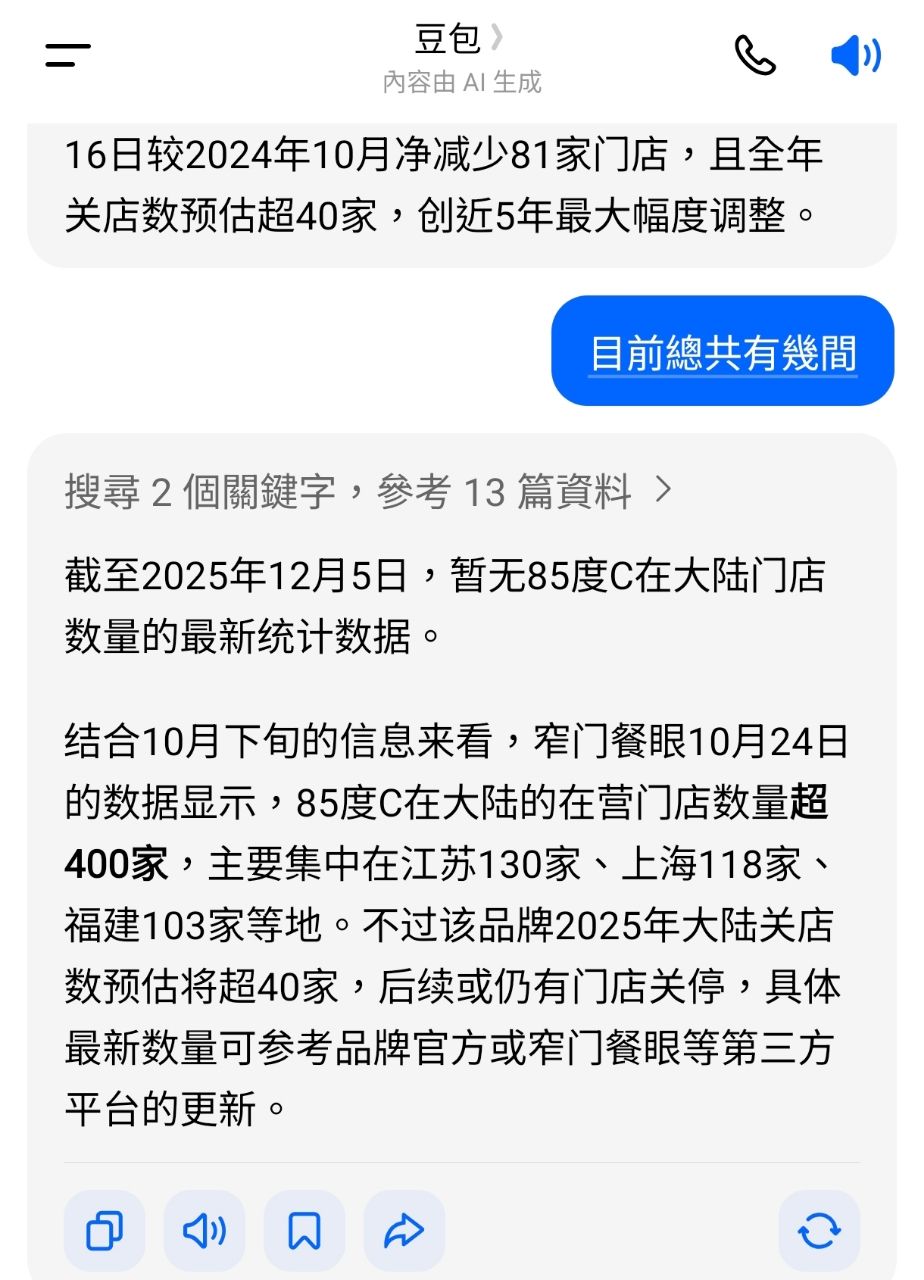Bookmark this AI answer
Screen dimensions: 924x1280
click(304, 1231)
